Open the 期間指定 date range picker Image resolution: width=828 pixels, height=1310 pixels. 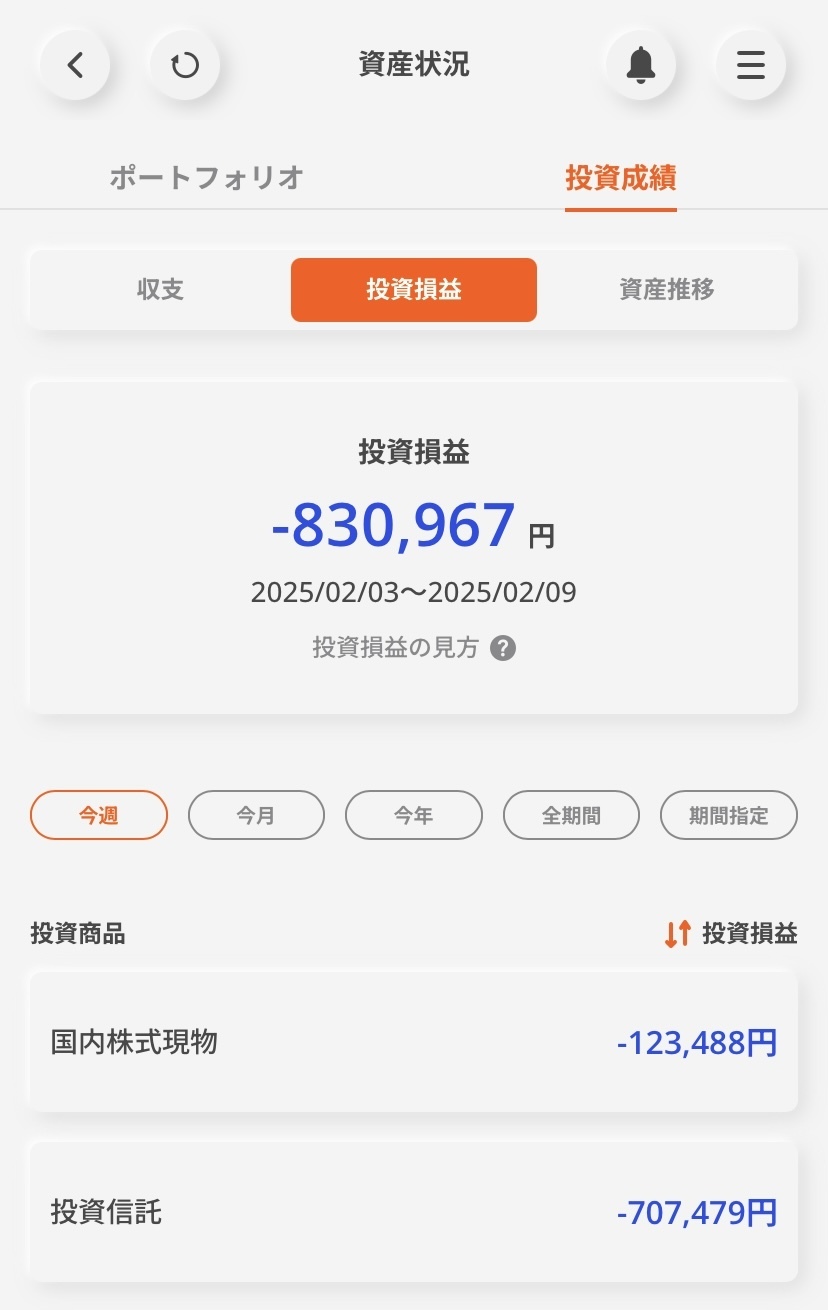tap(728, 815)
